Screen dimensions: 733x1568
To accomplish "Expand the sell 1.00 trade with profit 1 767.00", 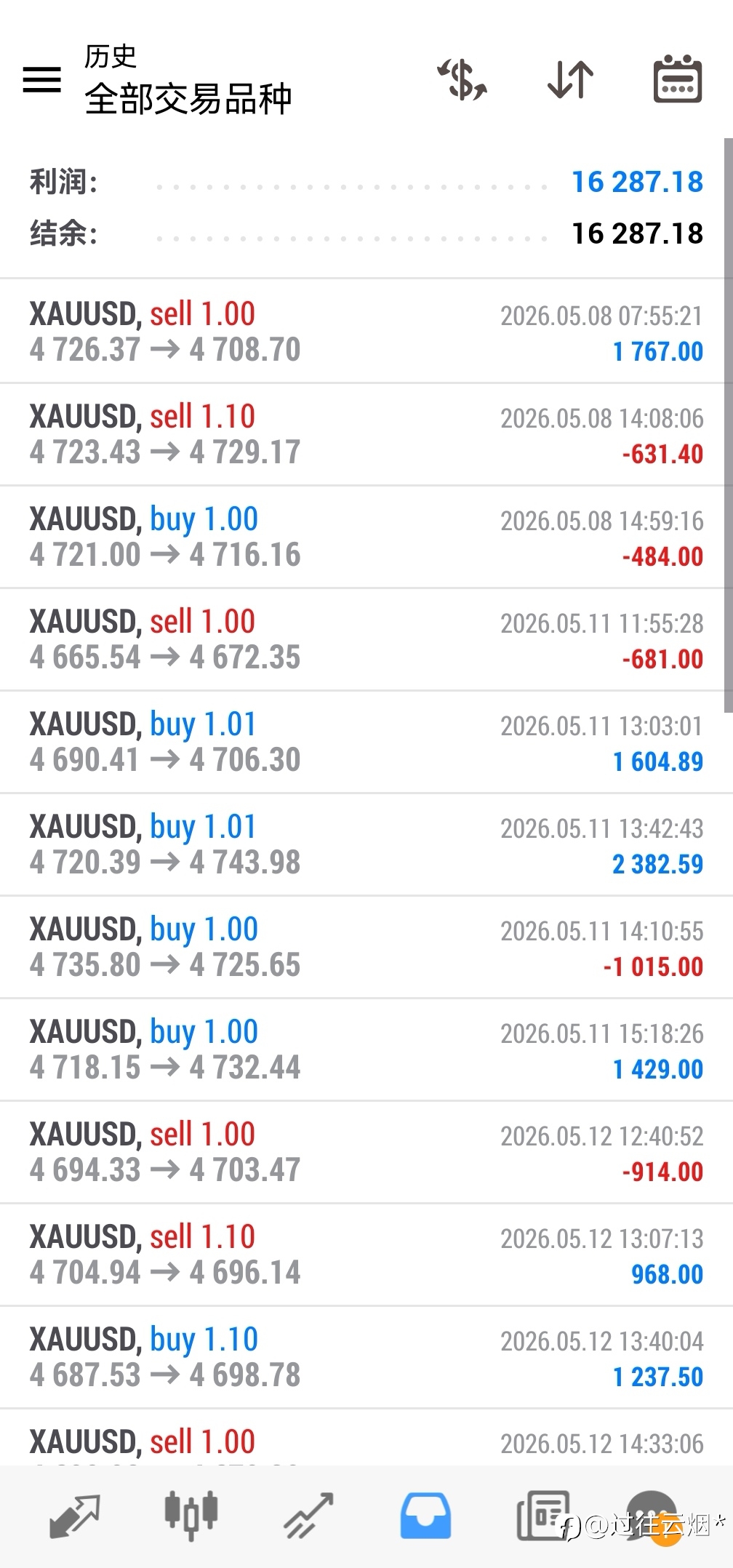I will click(366, 332).
